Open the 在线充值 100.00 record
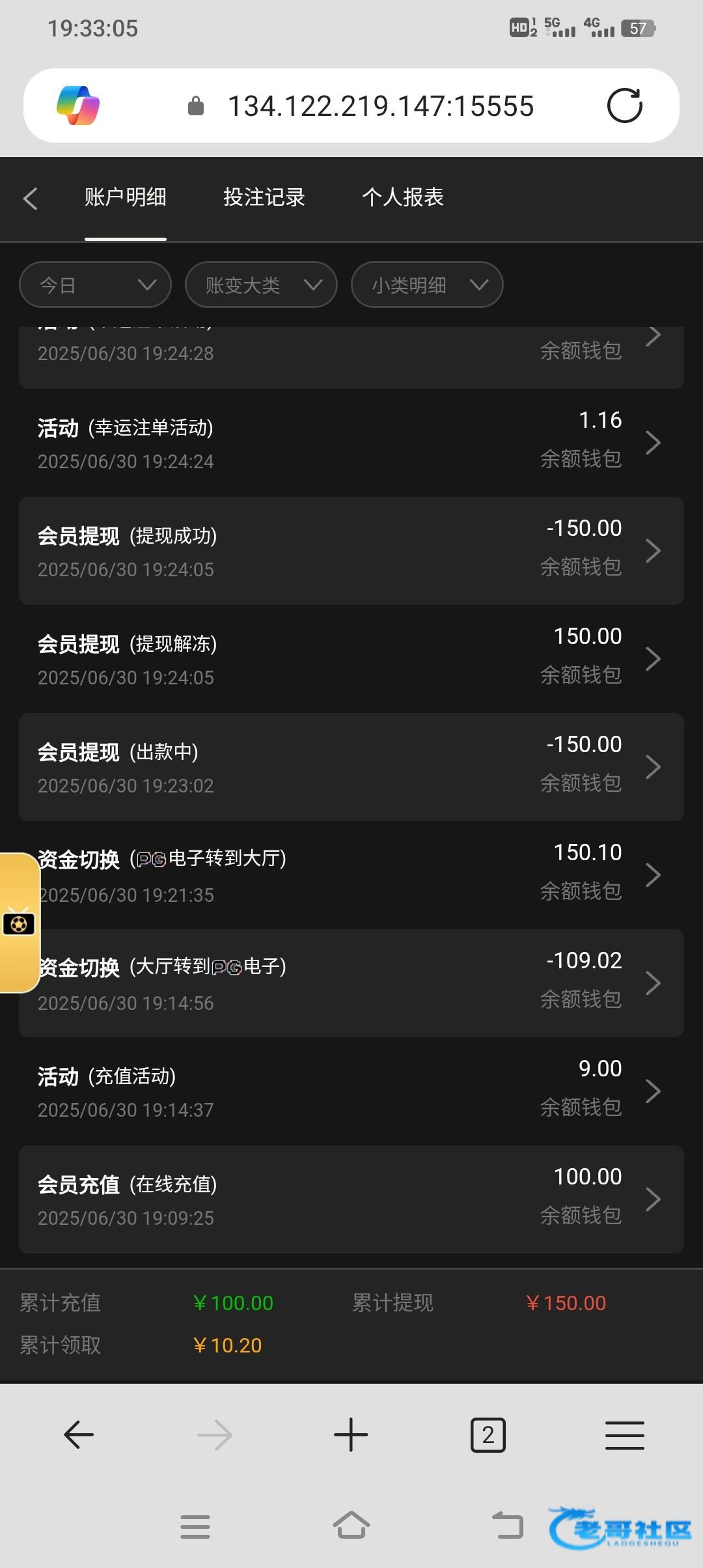This screenshot has width=703, height=1568. [x=351, y=1199]
